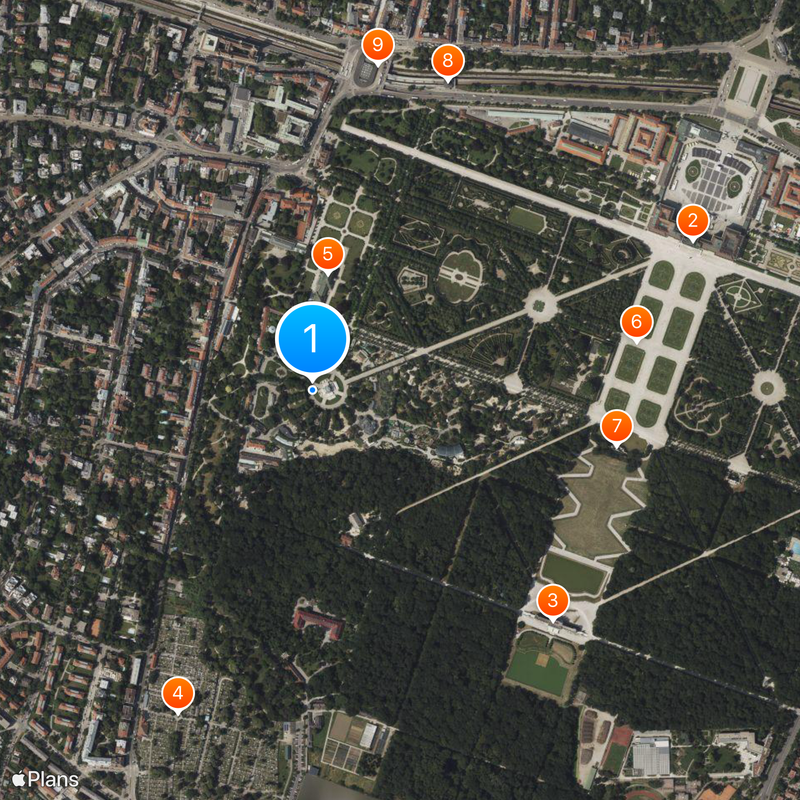
Task: Open the location marked with pin 7
Action: [616, 427]
